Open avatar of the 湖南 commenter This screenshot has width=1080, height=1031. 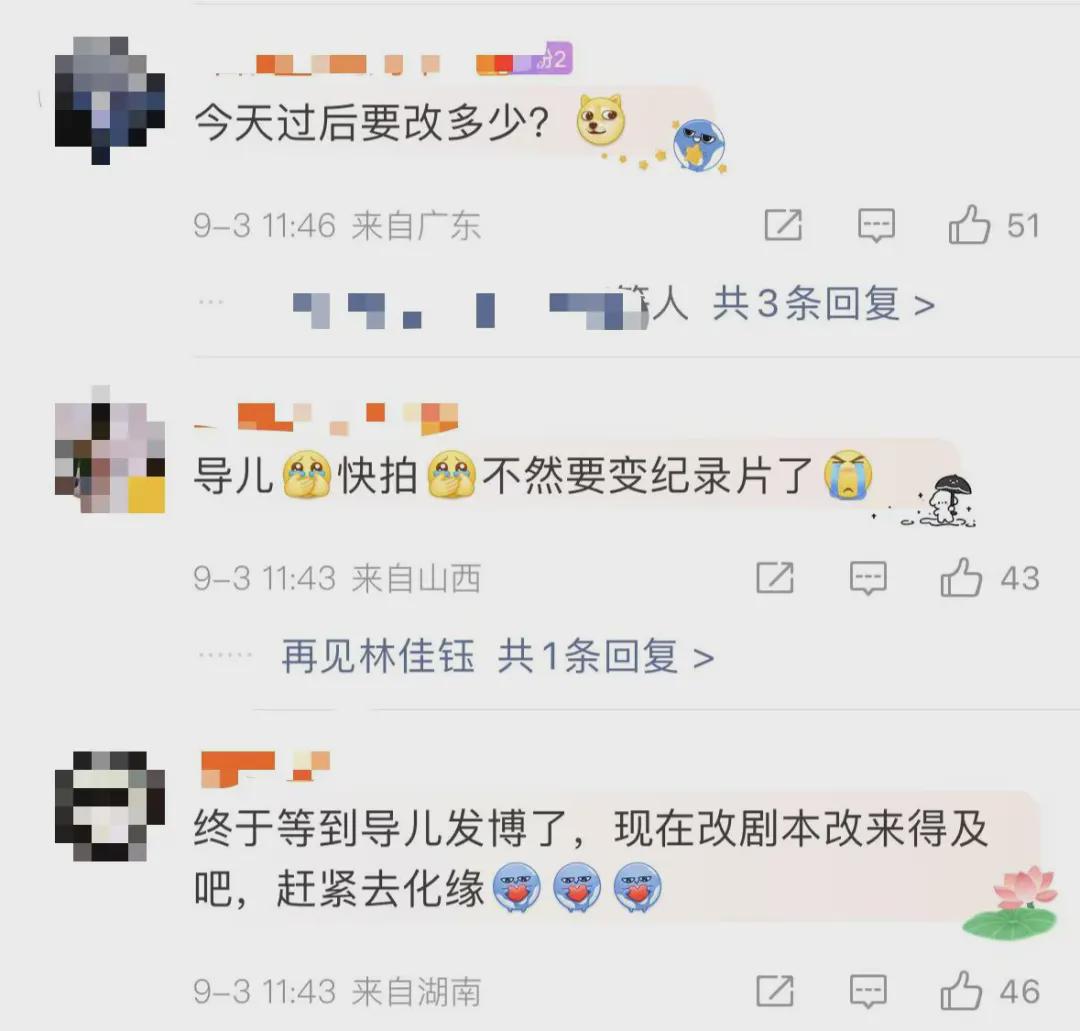109,806
